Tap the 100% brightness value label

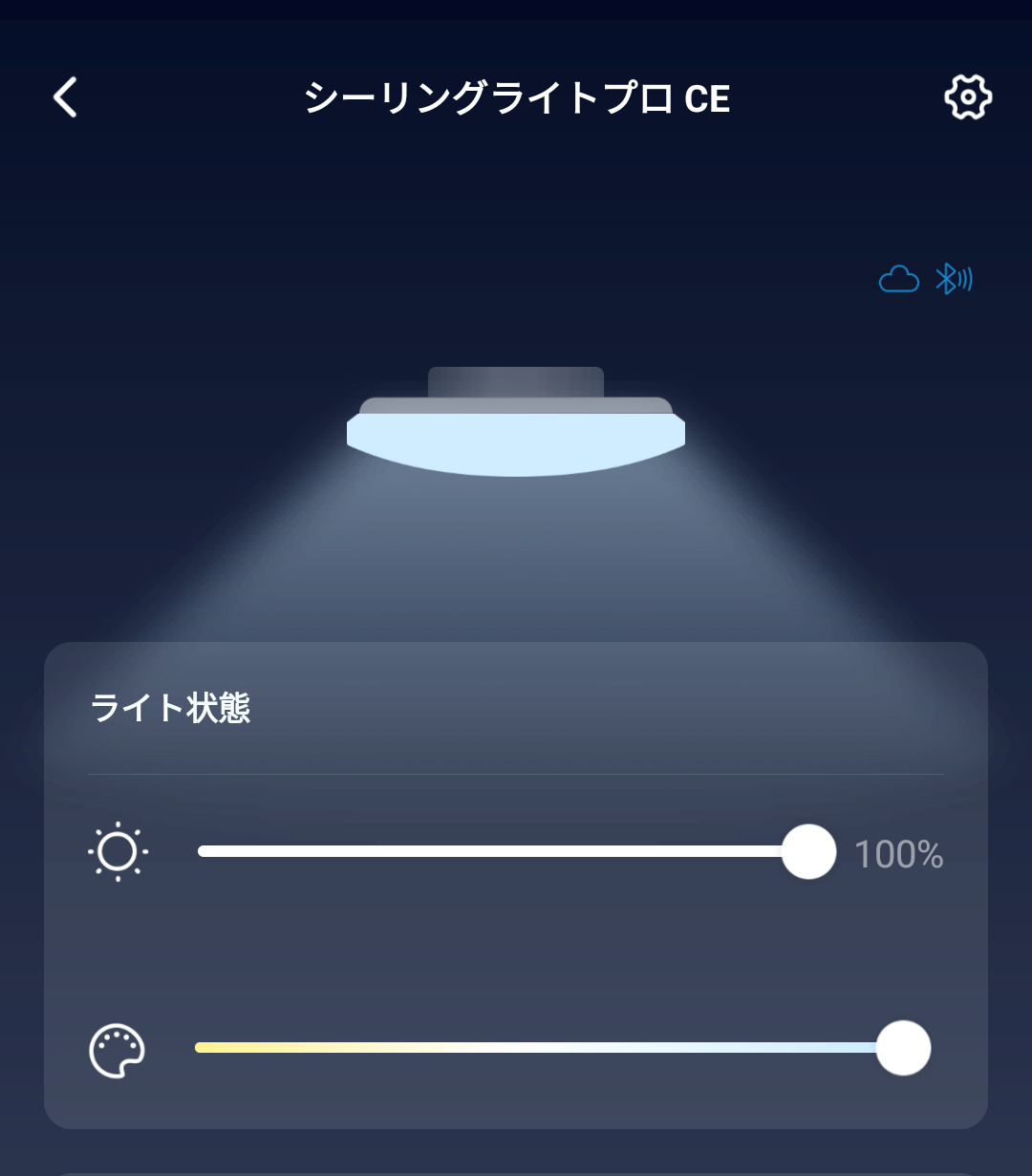(898, 854)
